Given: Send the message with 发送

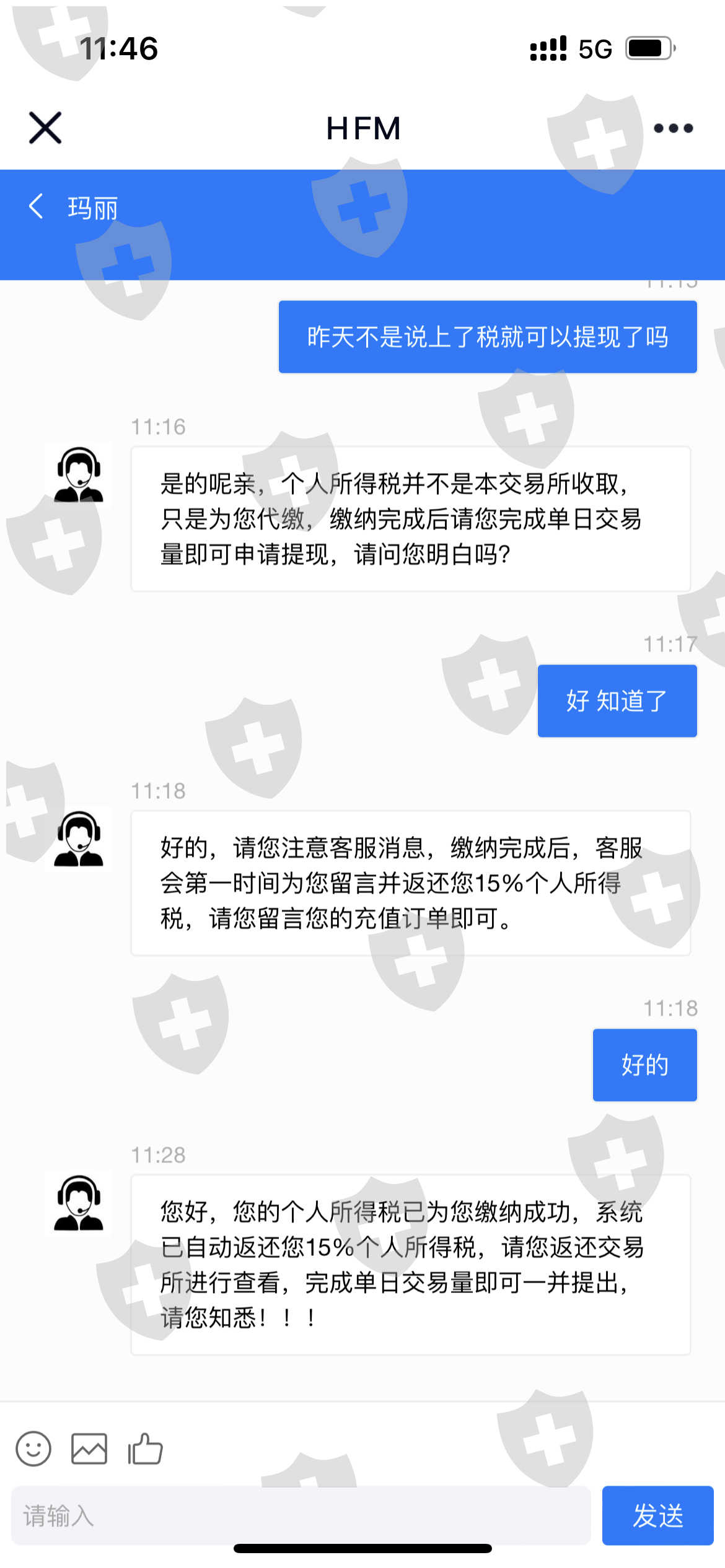Looking at the screenshot, I should click(658, 1515).
